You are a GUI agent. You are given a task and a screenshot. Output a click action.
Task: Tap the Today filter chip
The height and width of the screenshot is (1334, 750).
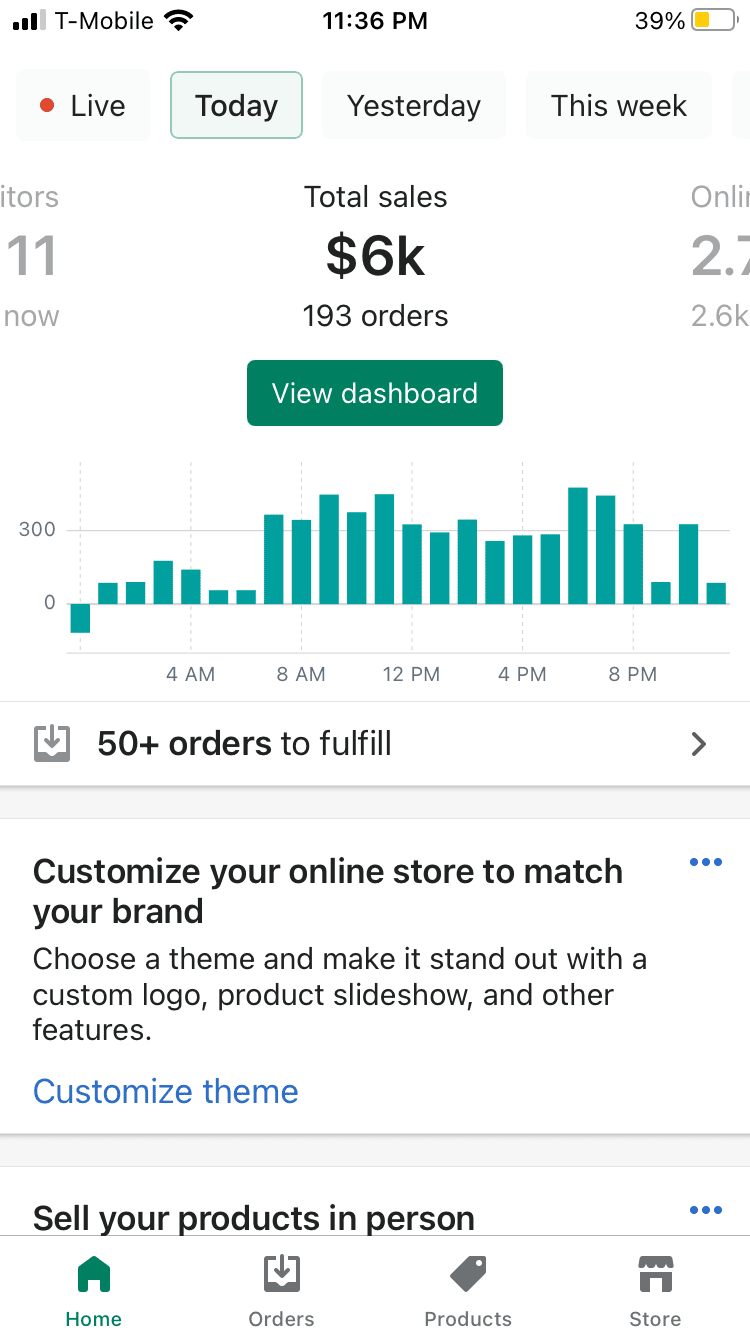click(x=236, y=106)
